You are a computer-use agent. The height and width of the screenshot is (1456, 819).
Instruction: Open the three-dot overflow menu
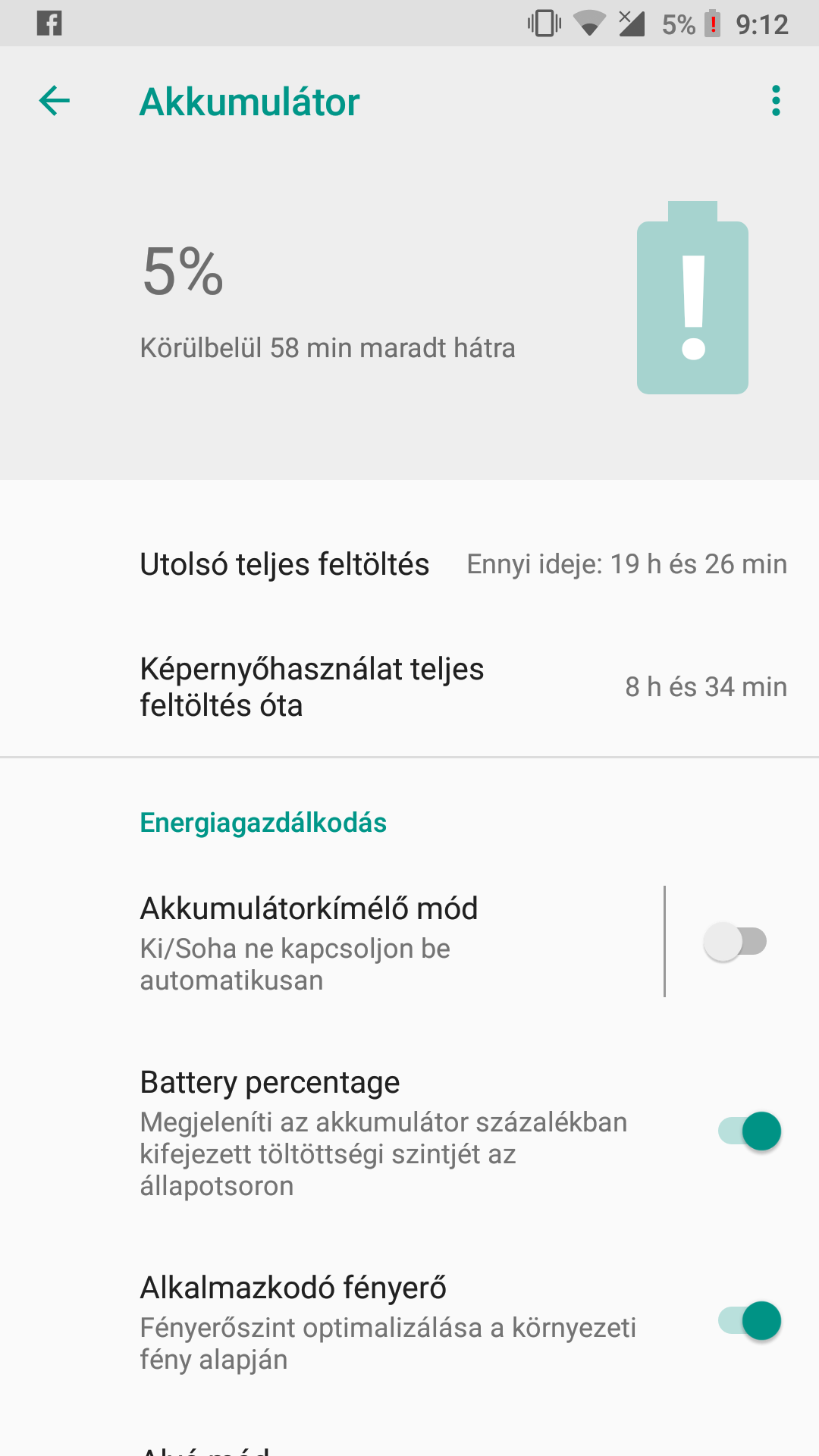pos(776,101)
